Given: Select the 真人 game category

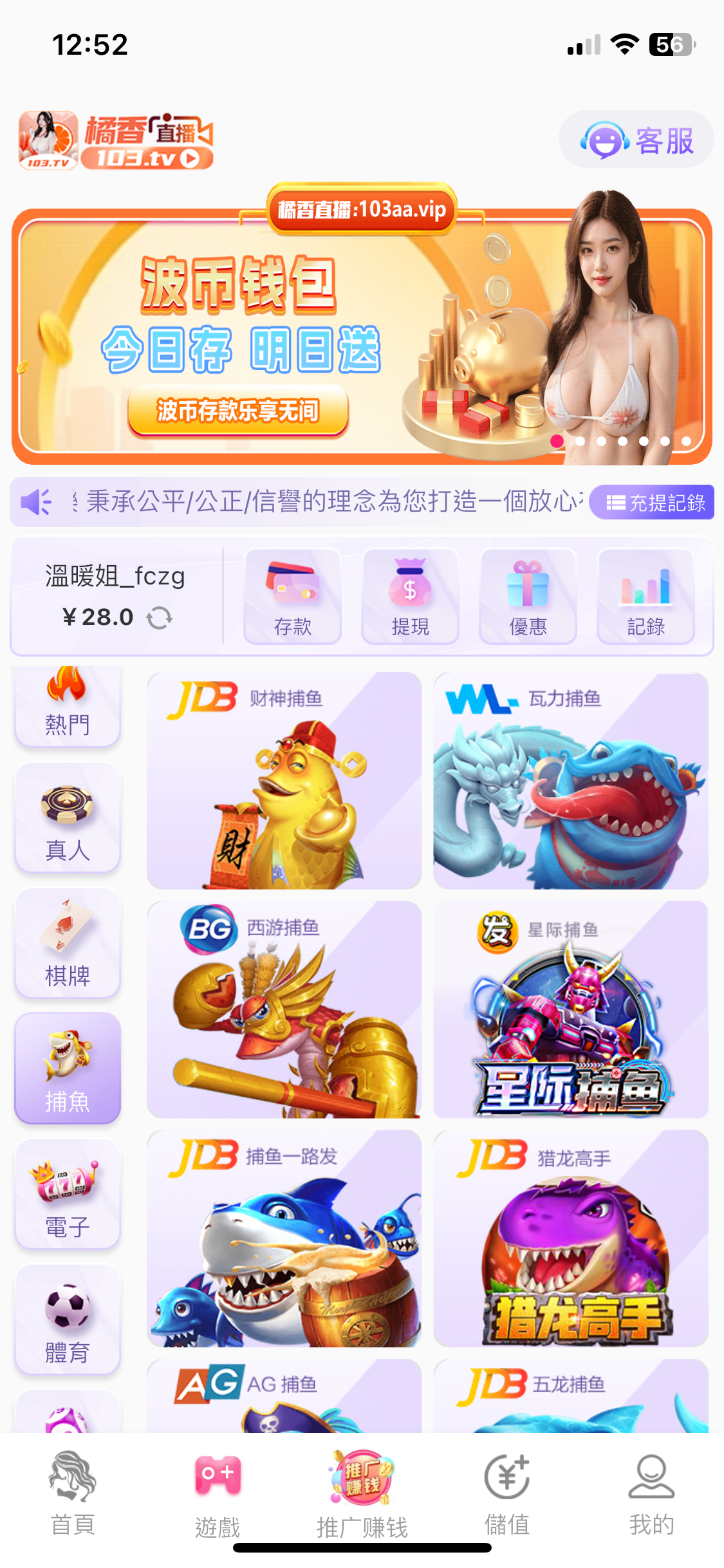Looking at the screenshot, I should click(x=68, y=819).
